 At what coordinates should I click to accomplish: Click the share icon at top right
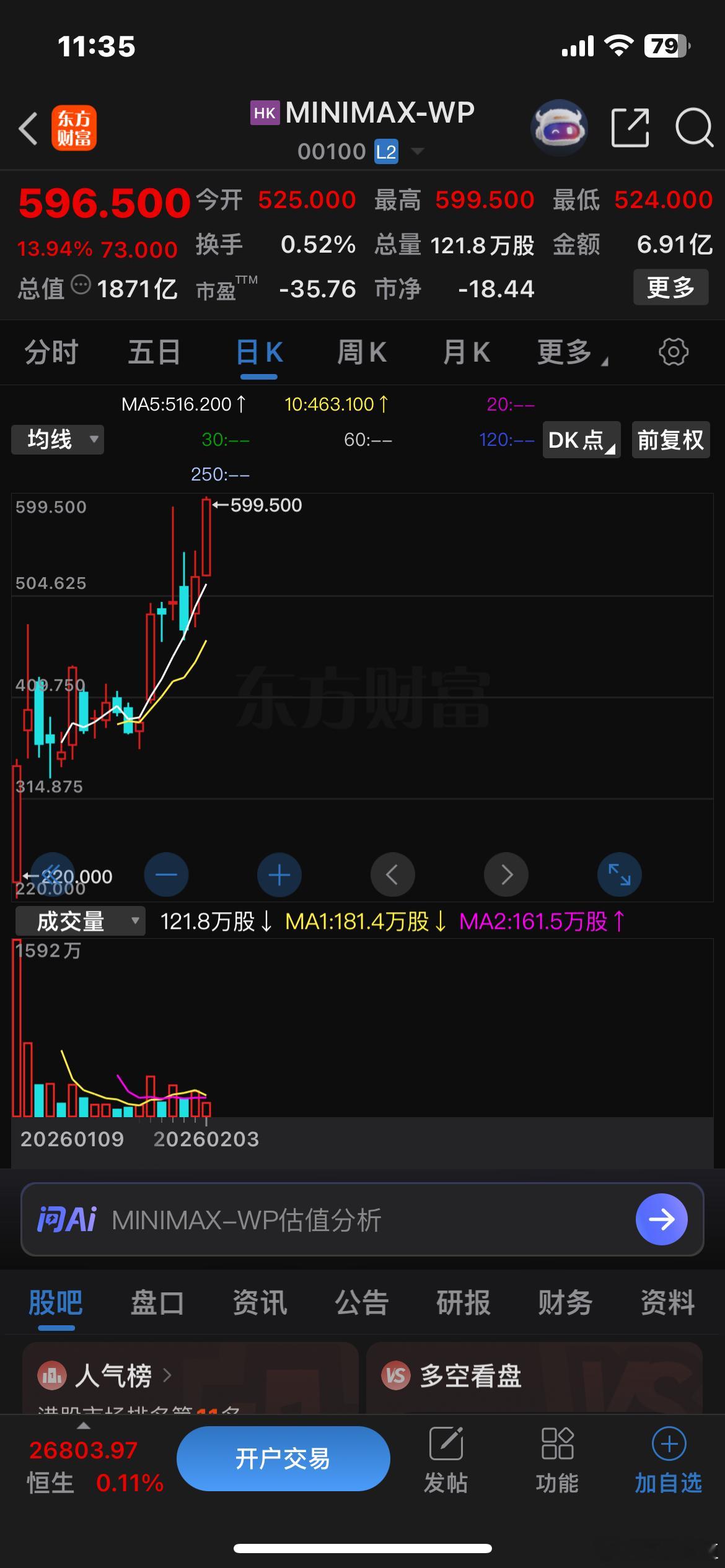pyautogui.click(x=630, y=126)
